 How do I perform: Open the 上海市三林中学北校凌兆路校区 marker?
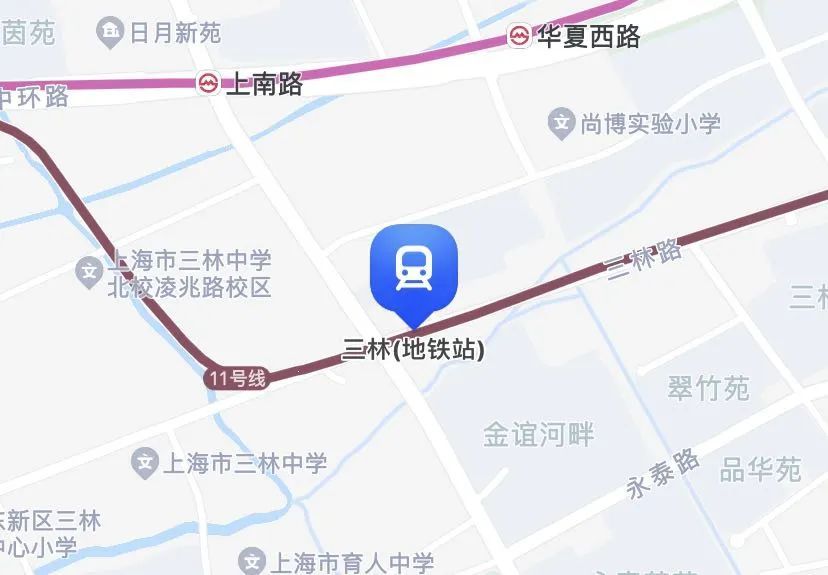[91, 270]
